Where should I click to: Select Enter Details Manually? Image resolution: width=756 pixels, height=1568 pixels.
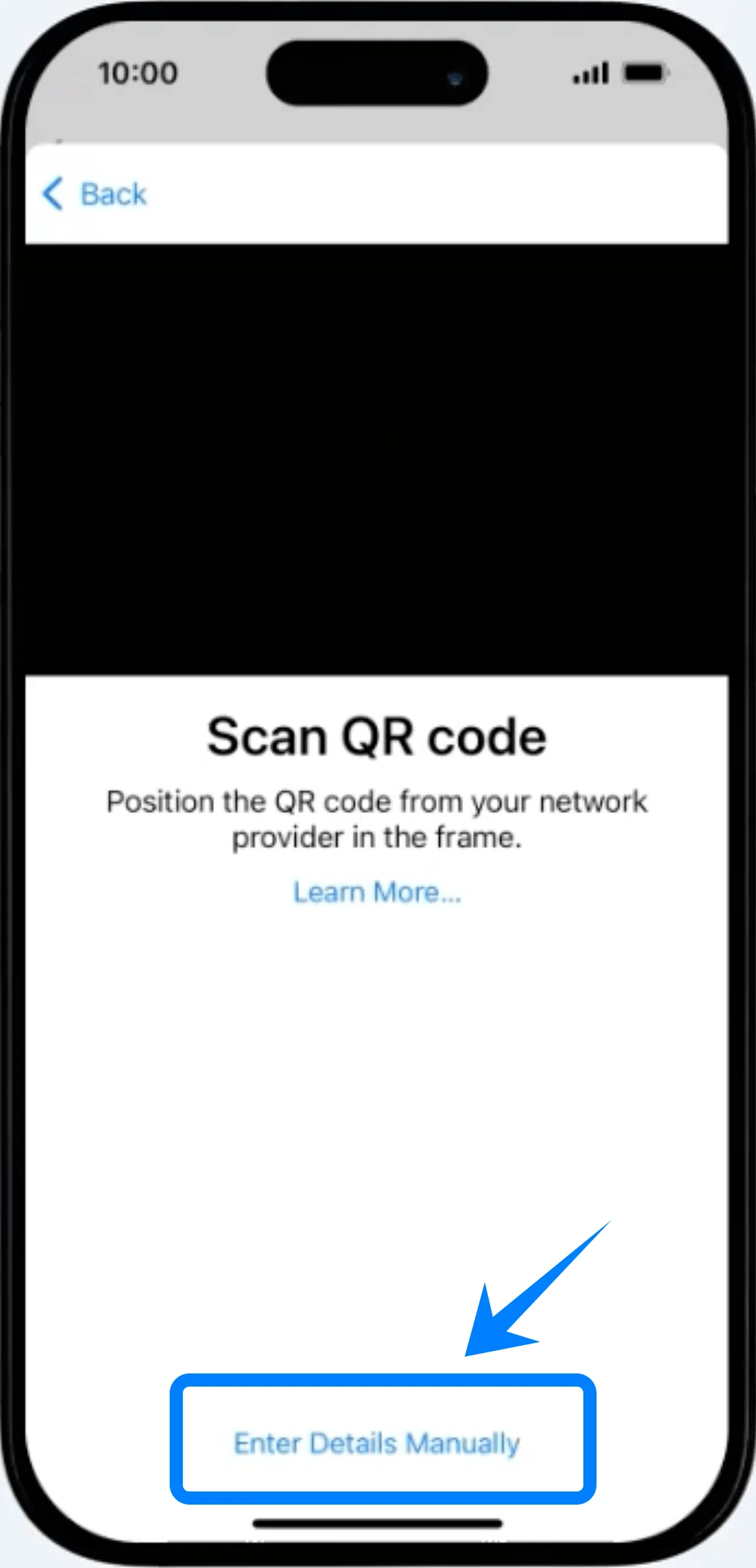pyautogui.click(x=376, y=1443)
